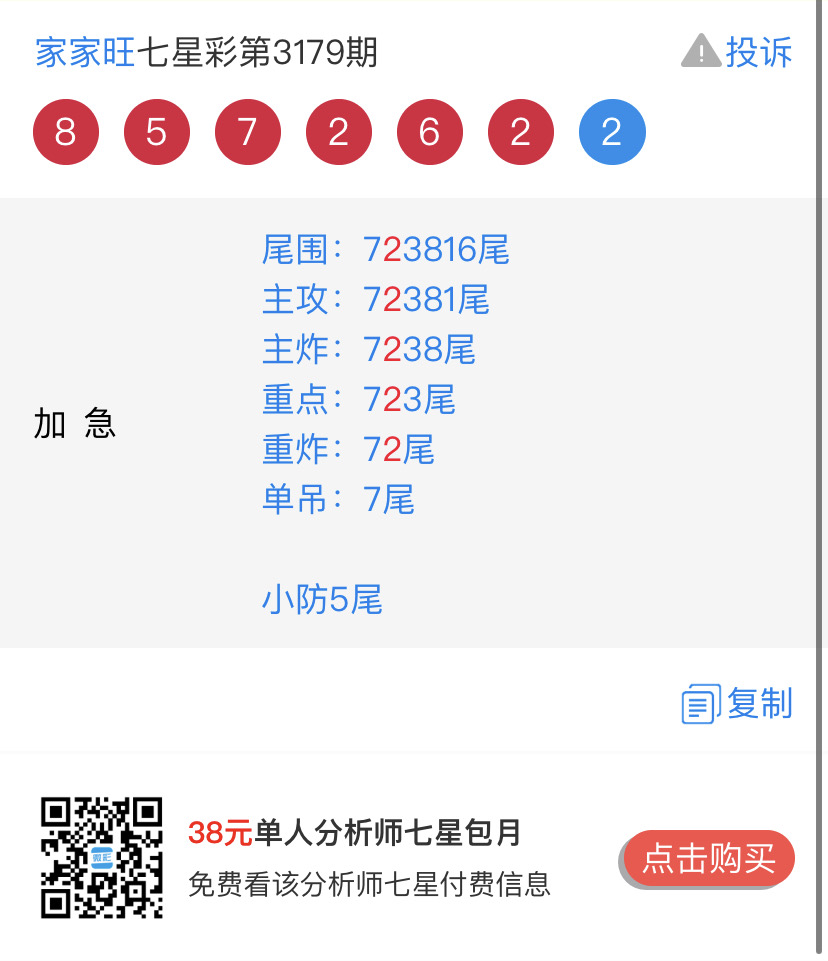The width and height of the screenshot is (828, 961).
Task: Click the 加急 label text
Action: point(77,424)
